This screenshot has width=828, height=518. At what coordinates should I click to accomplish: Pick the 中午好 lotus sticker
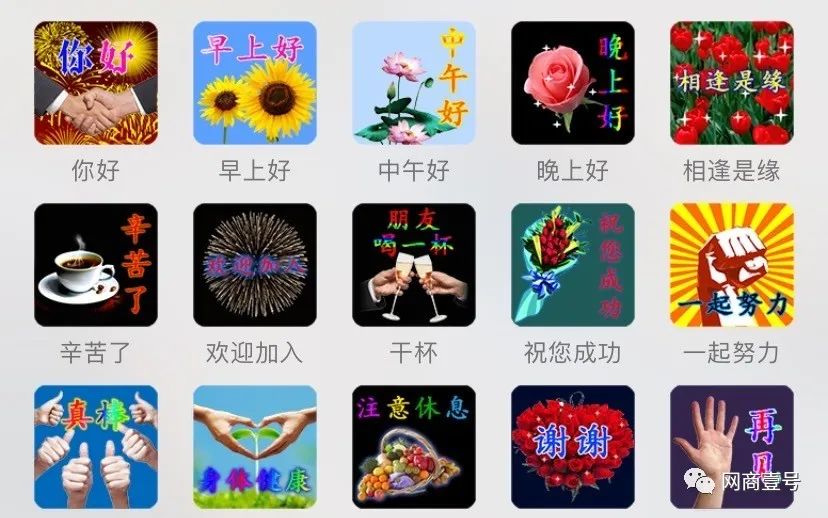tap(414, 83)
